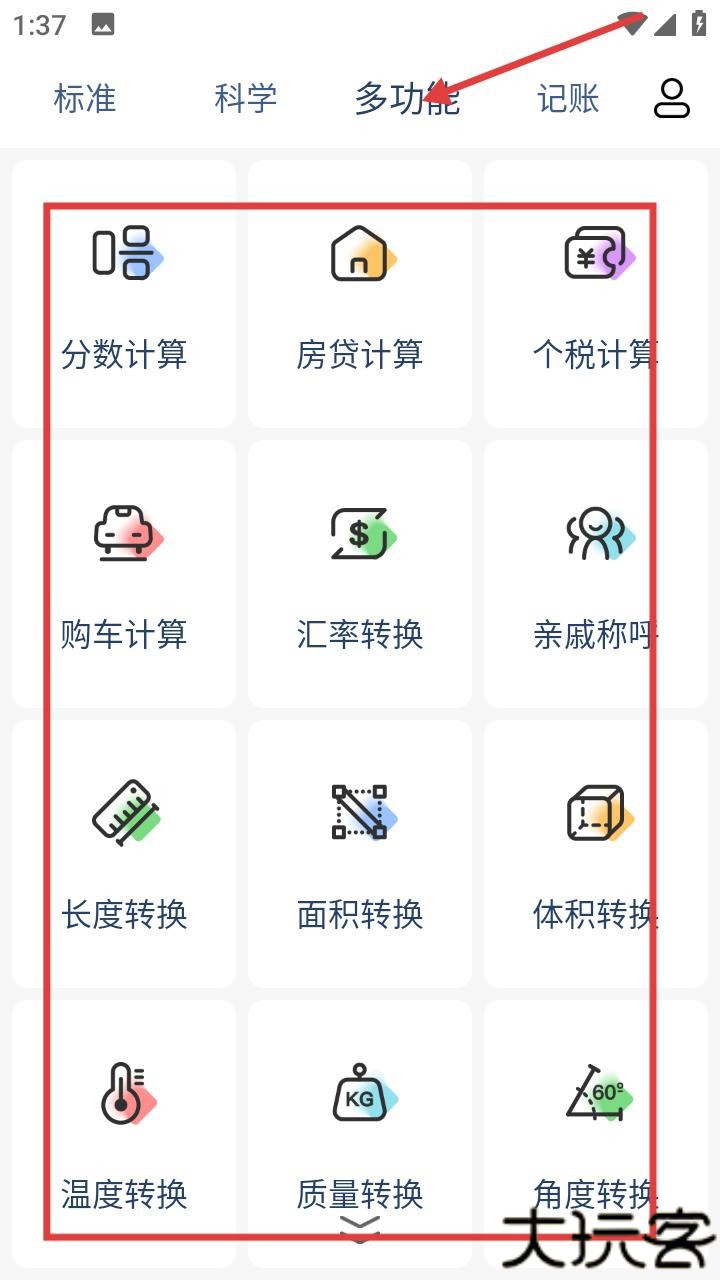The image size is (720, 1280).
Task: Switch to the 科学 tab
Action: 245,99
